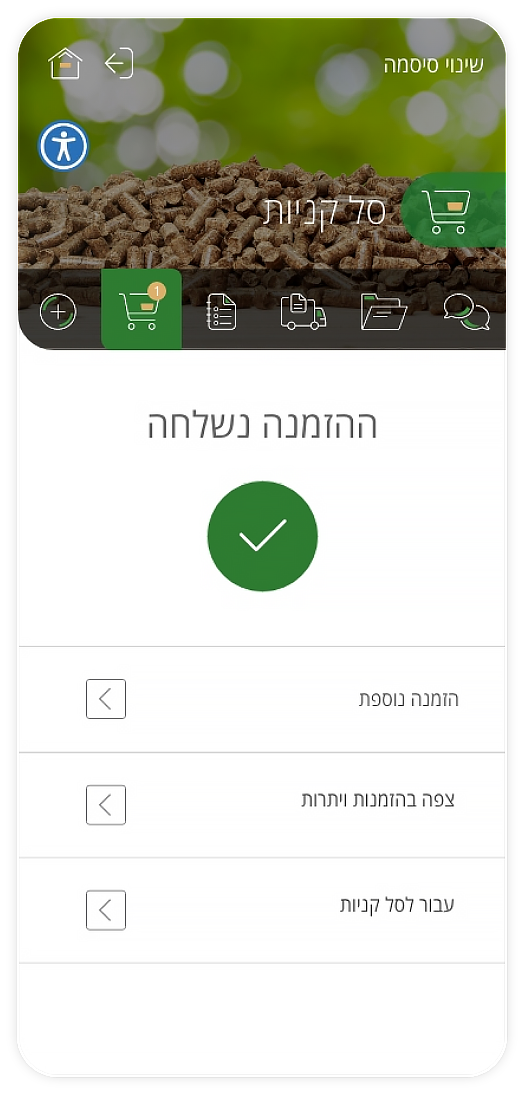Tap the plus circle toolbar icon
The height and width of the screenshot is (1094, 524).
58,312
